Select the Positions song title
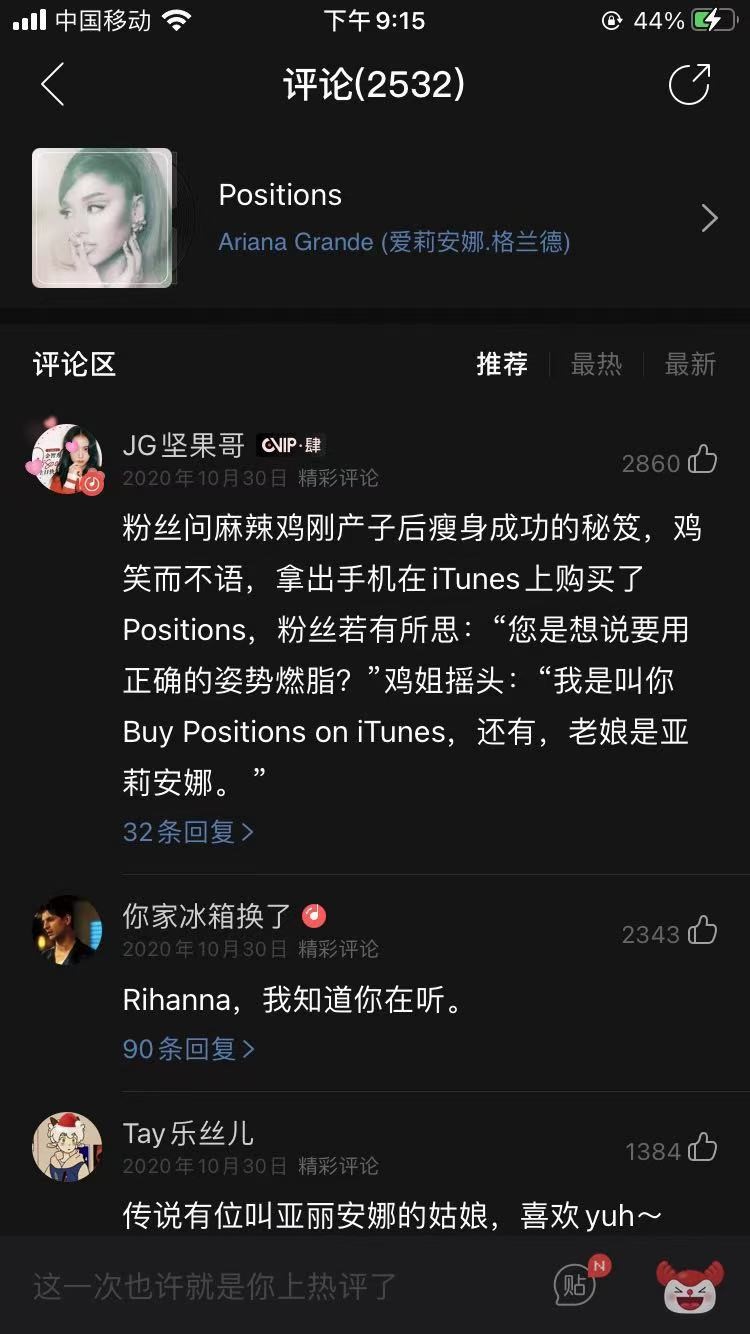Image resolution: width=750 pixels, height=1334 pixels. tap(280, 196)
